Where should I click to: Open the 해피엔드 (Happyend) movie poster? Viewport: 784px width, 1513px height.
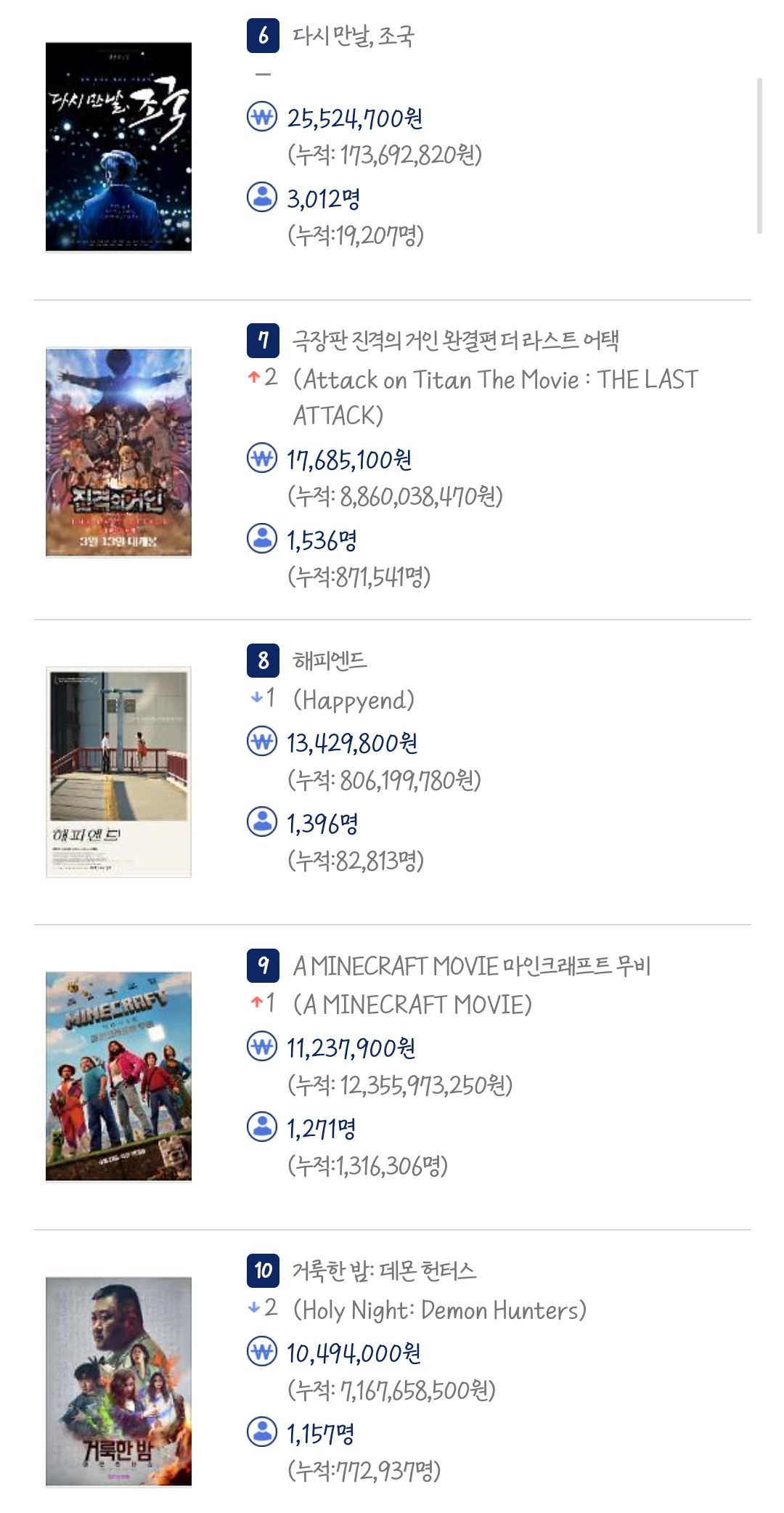pos(118,771)
